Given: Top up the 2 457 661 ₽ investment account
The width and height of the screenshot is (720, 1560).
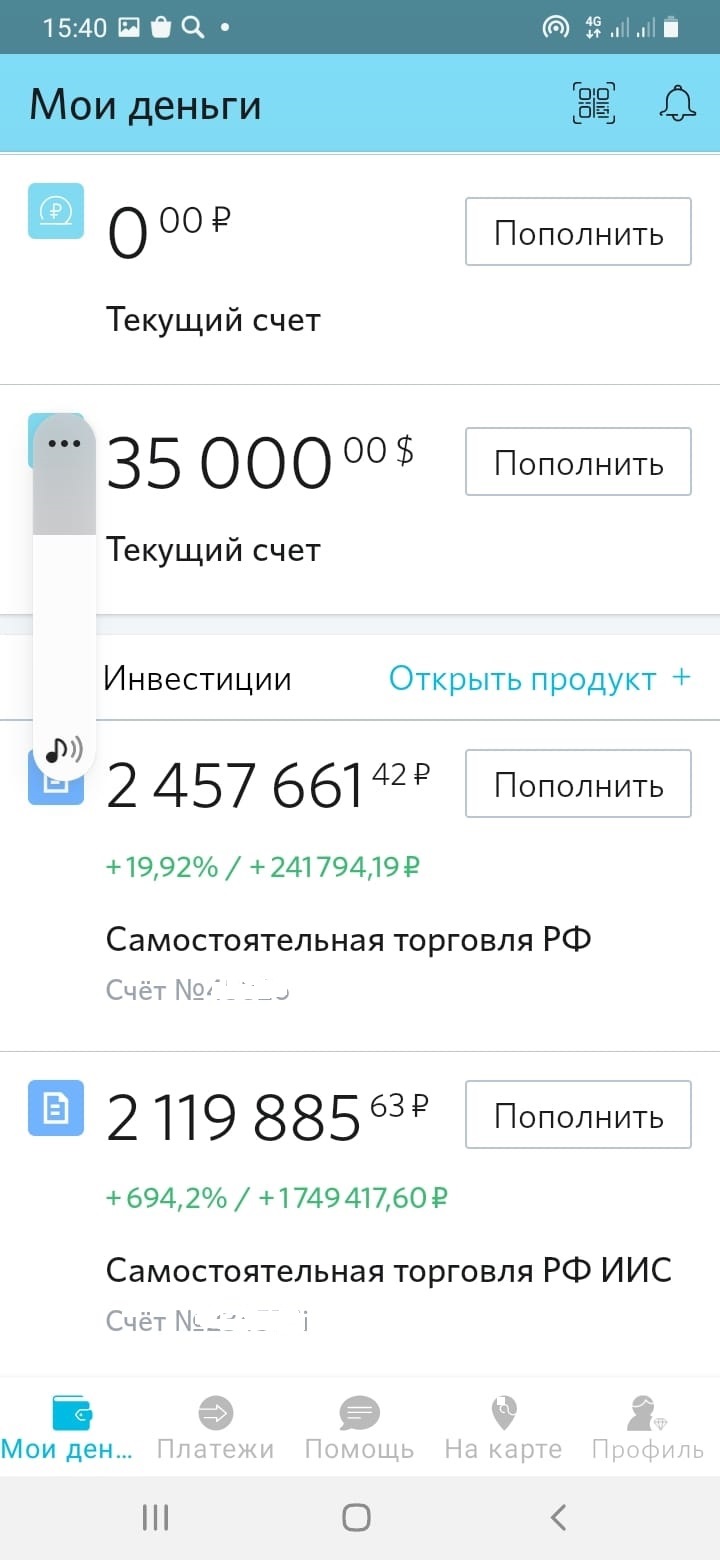Looking at the screenshot, I should (x=578, y=784).
